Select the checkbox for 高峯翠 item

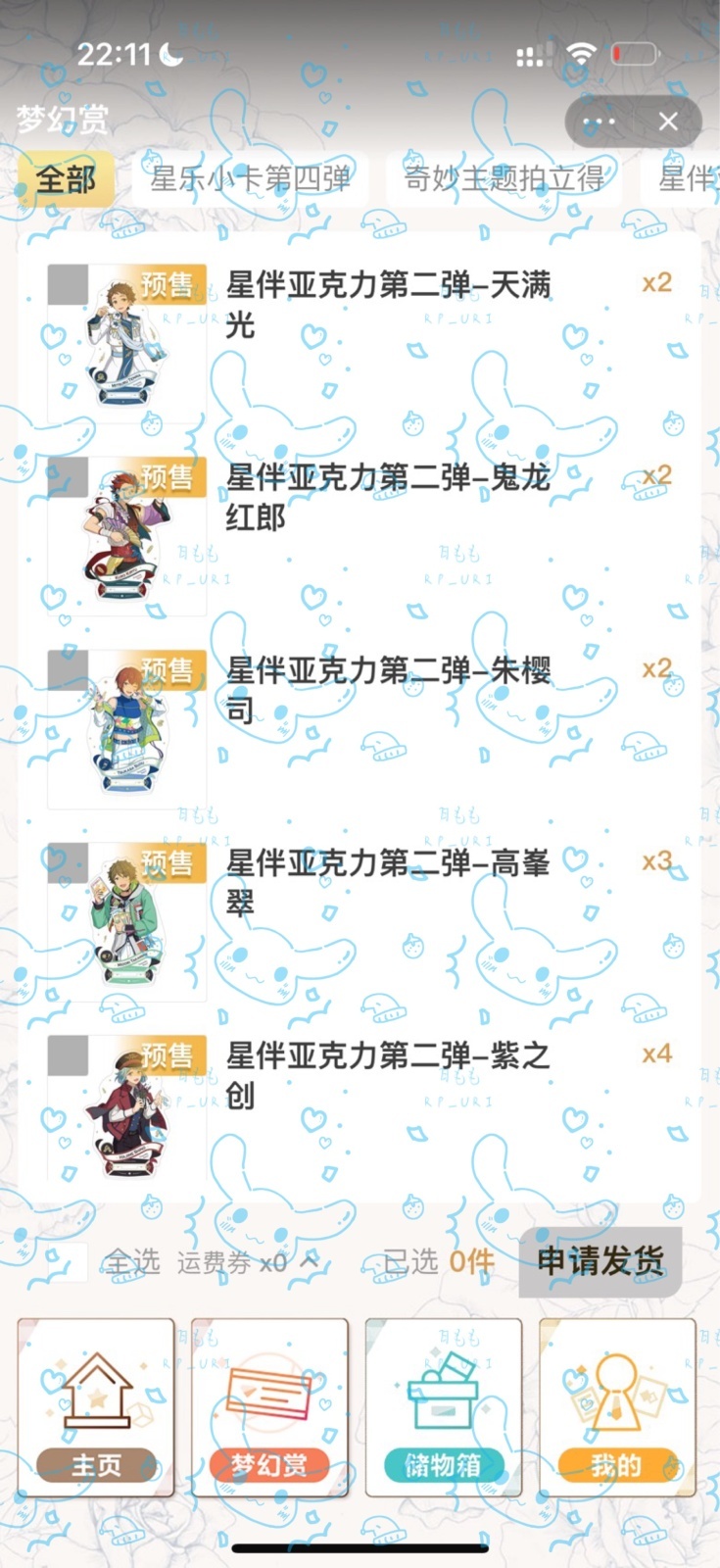click(x=68, y=862)
